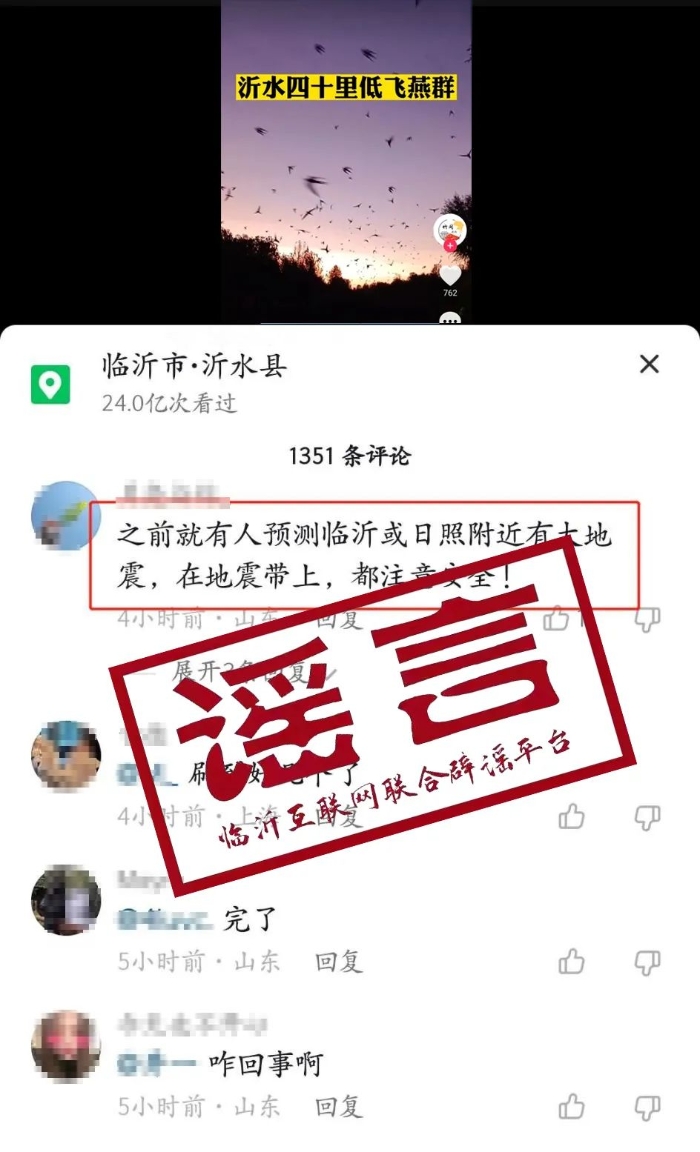Like the comment saying 完了

click(x=572, y=962)
